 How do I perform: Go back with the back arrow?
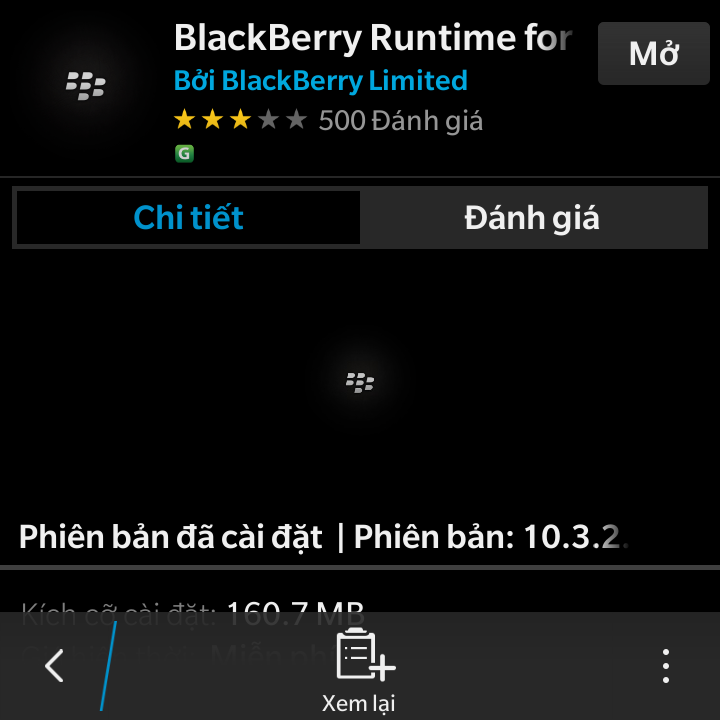[x=54, y=665]
